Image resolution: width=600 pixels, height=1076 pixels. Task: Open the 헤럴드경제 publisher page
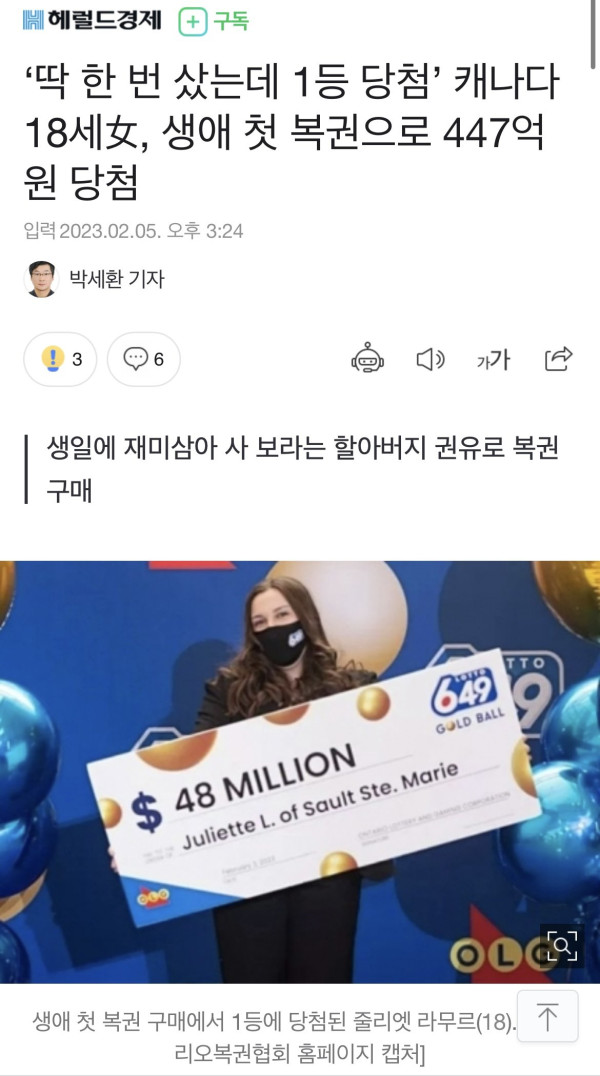tap(93, 20)
